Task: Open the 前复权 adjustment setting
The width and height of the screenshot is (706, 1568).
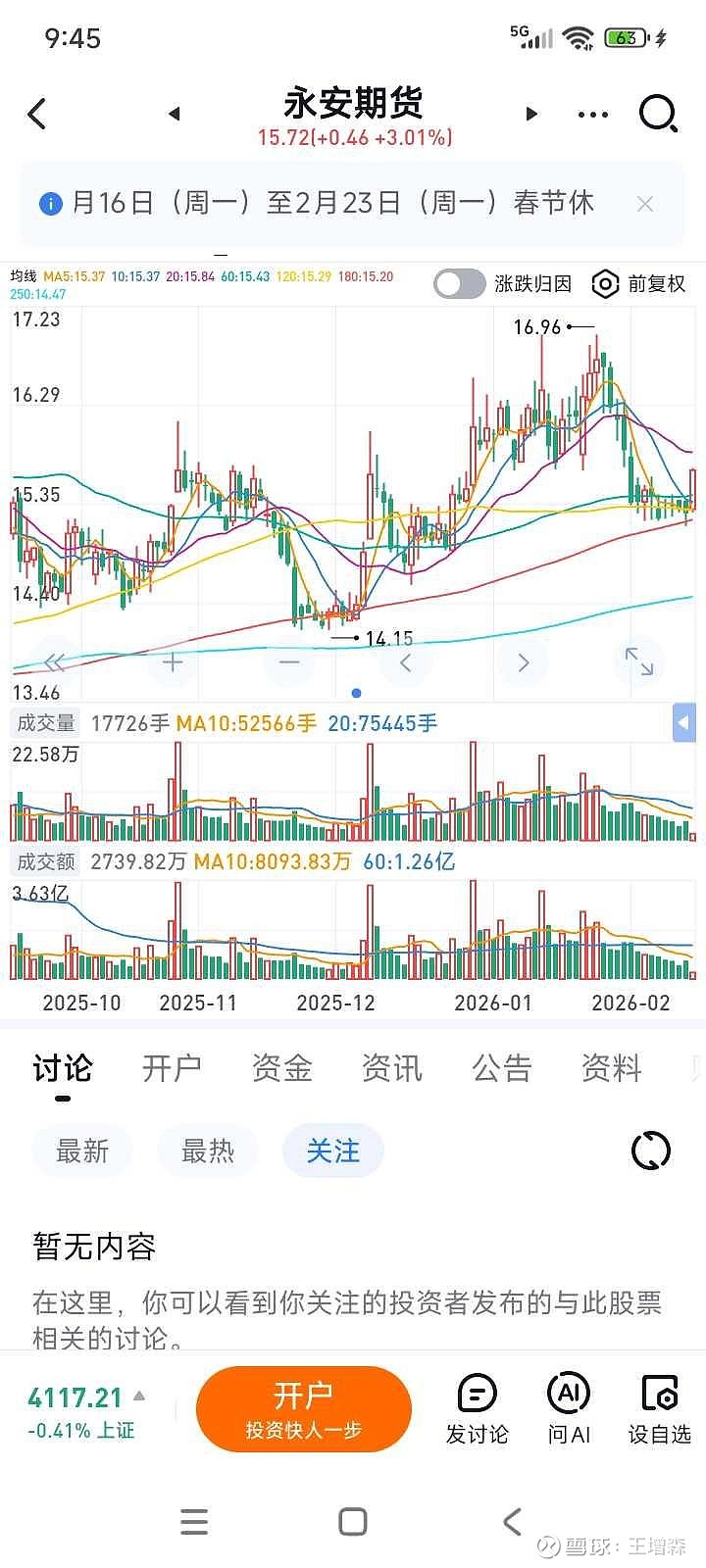Action: [x=639, y=284]
